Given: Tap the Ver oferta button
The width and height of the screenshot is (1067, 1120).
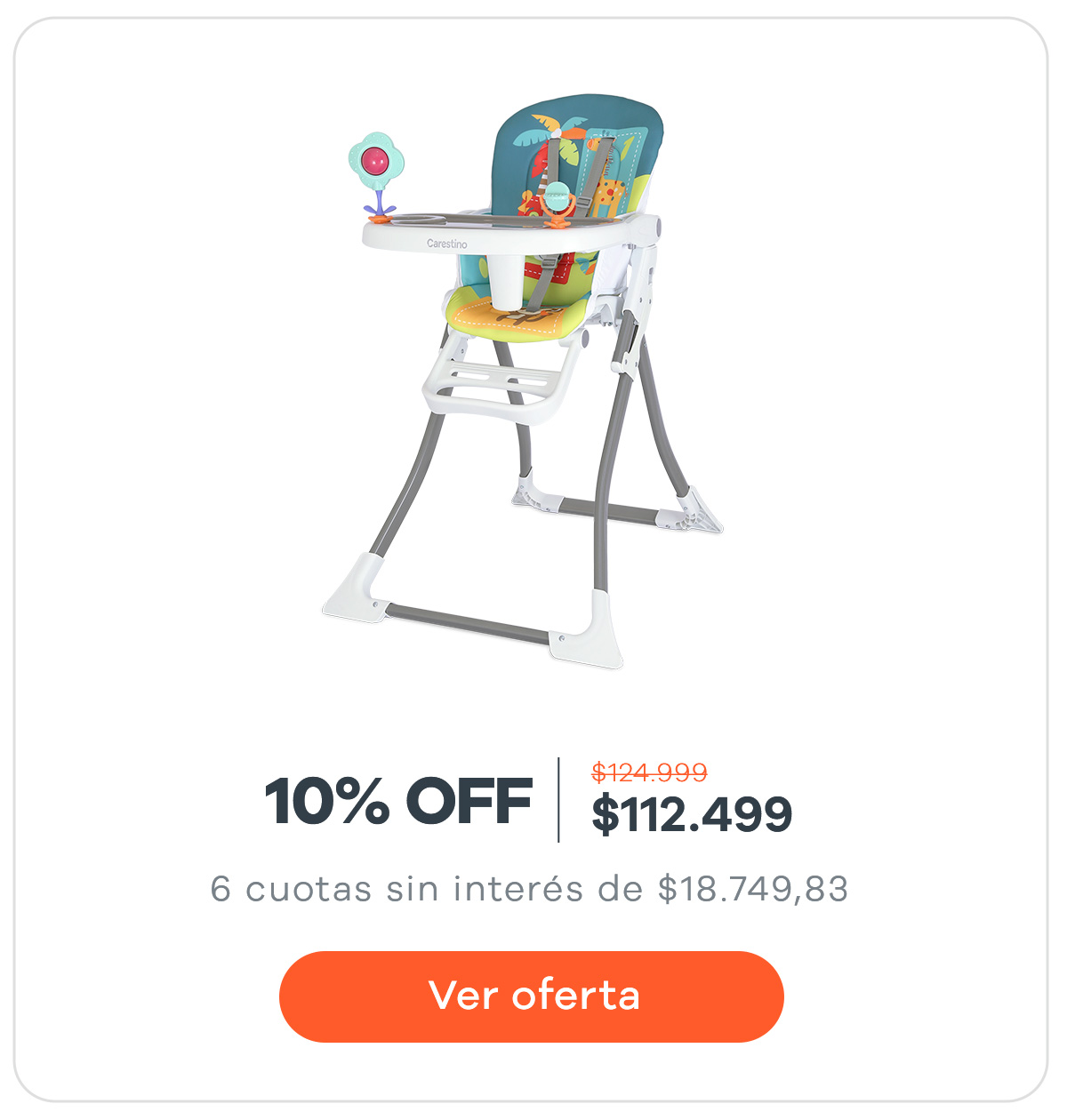Looking at the screenshot, I should (532, 996).
